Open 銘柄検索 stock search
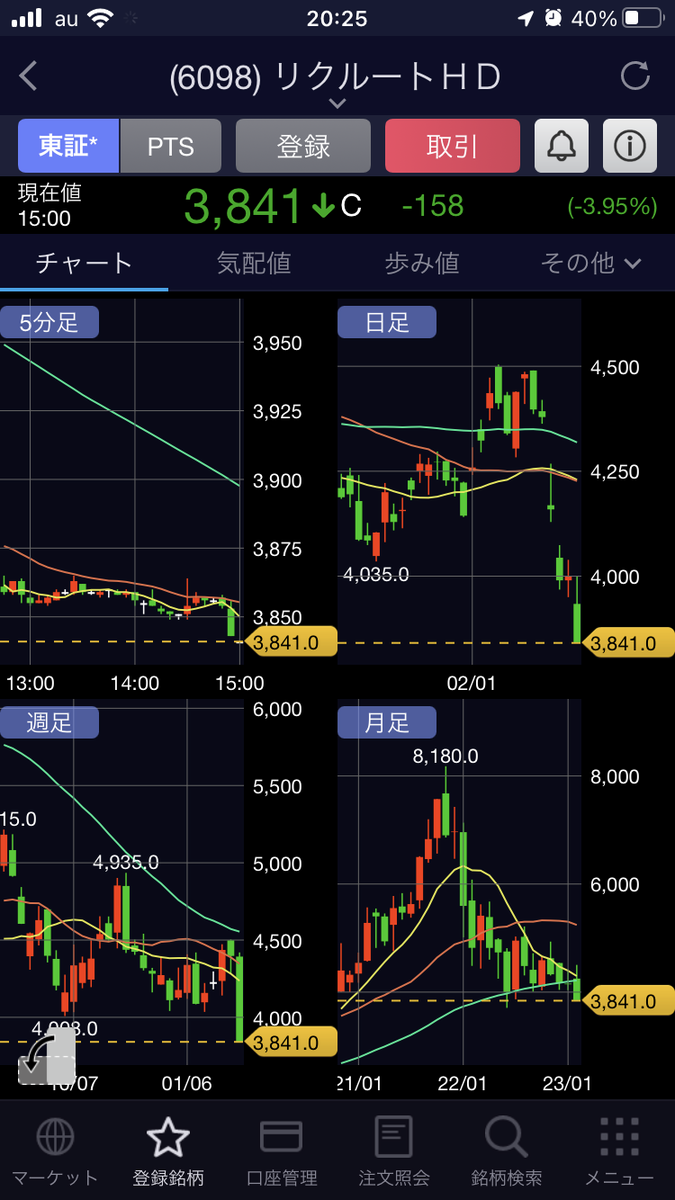The height and width of the screenshot is (1200, 675). [x=507, y=1150]
